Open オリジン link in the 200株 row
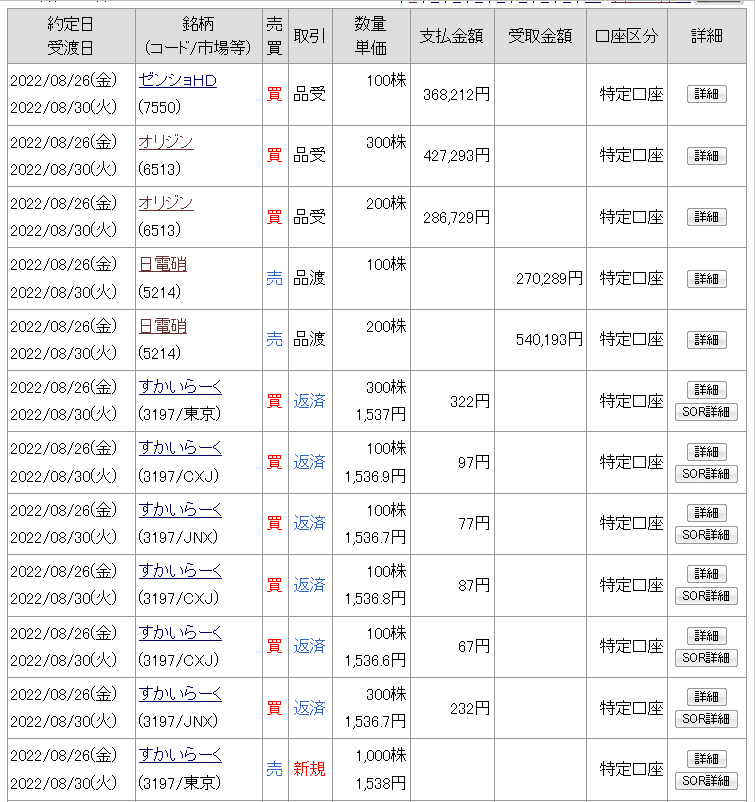755x802 pixels. point(166,203)
